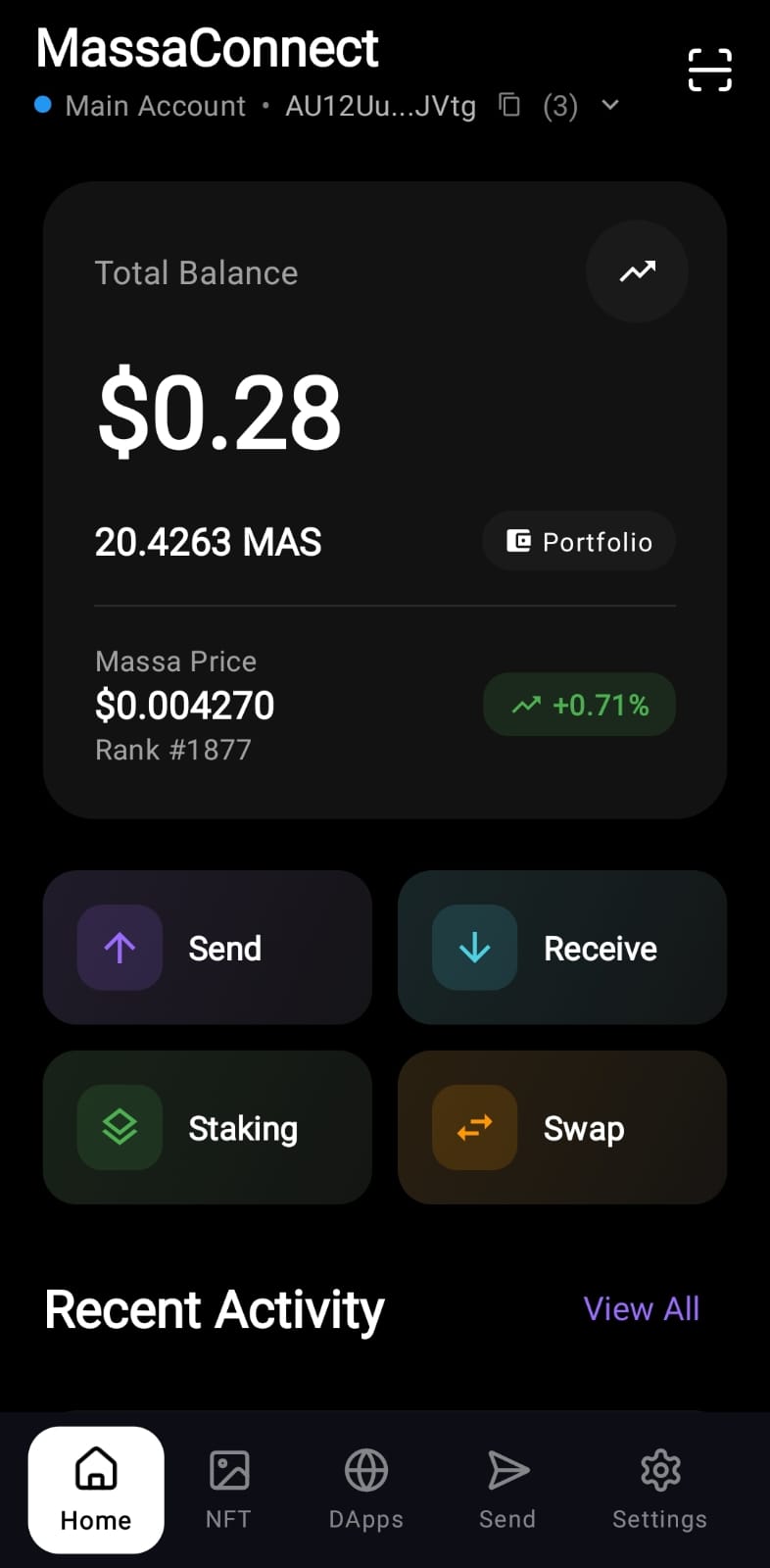Copy the wallet address
Viewport: 770px width, 1568px height.
509,105
